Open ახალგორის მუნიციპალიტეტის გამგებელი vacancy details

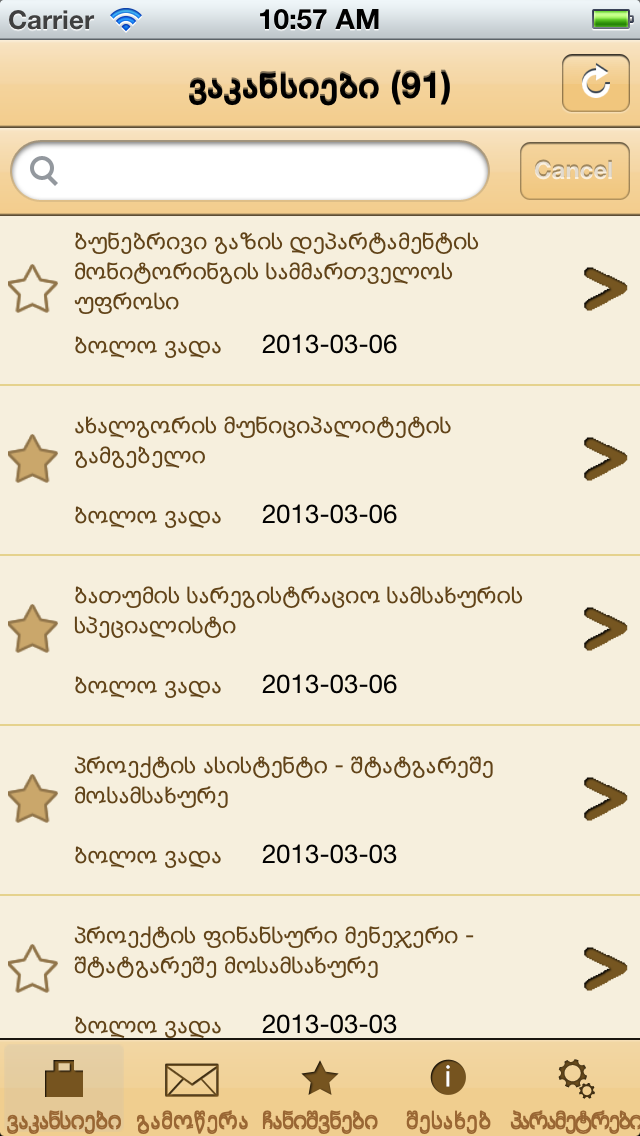[x=320, y=470]
